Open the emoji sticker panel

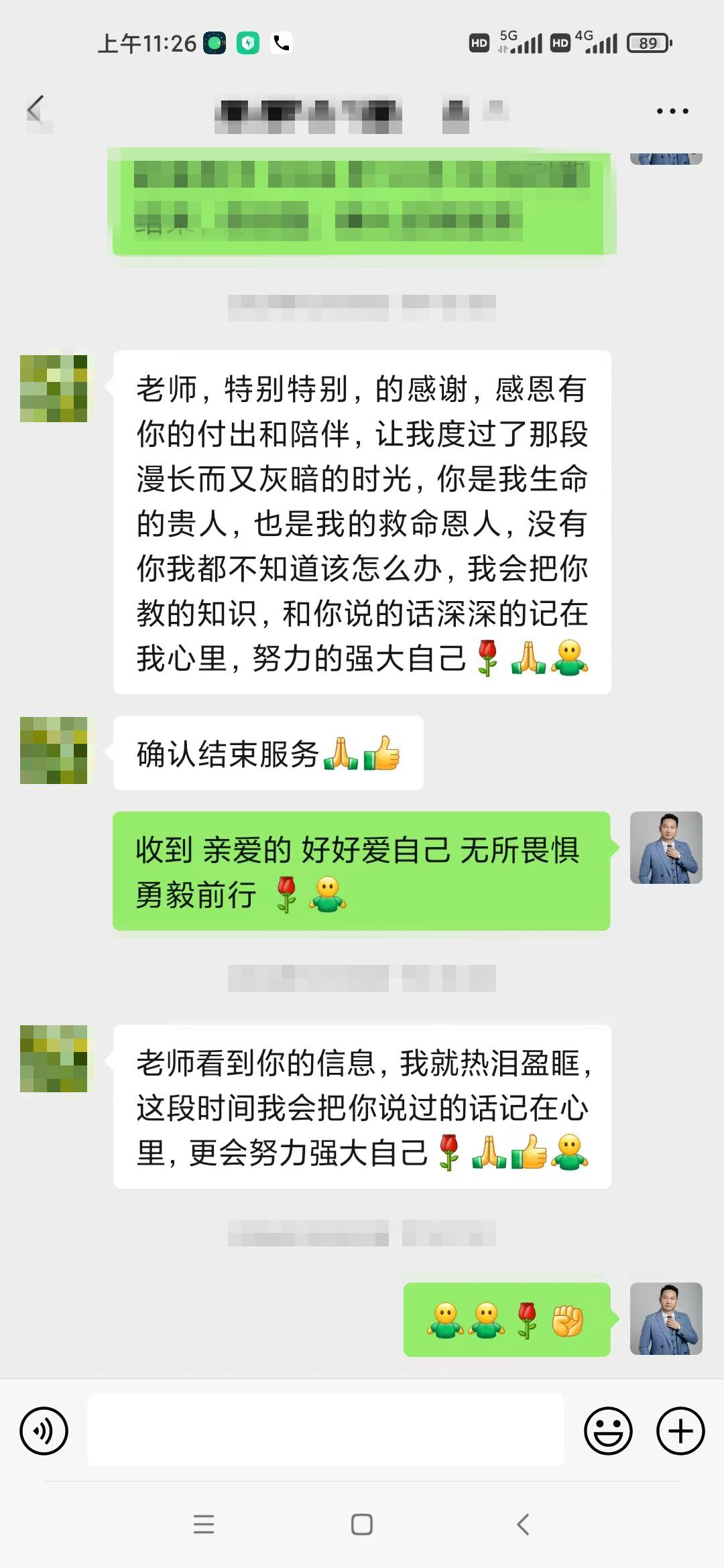[608, 1431]
